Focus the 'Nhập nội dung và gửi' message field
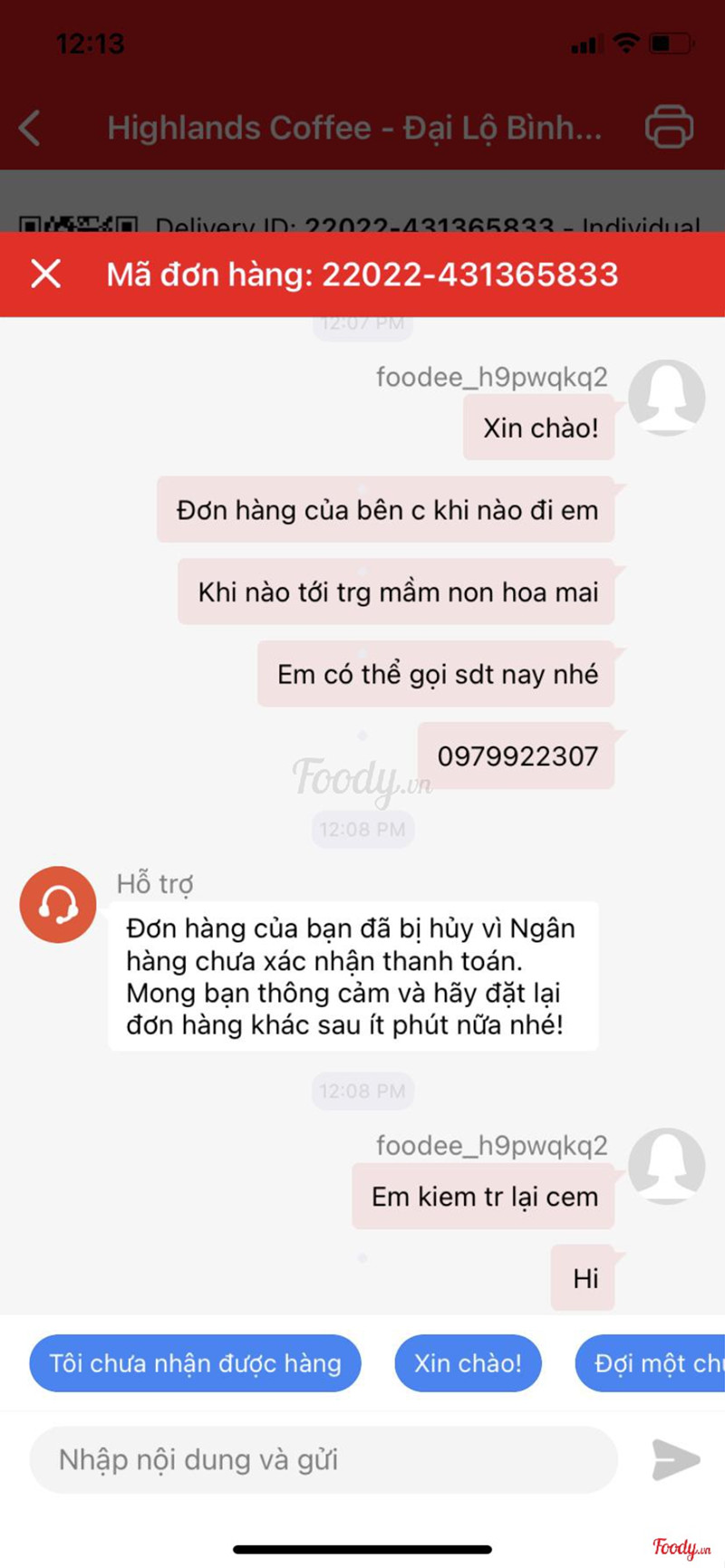This screenshot has height=1568, width=725. (324, 1459)
